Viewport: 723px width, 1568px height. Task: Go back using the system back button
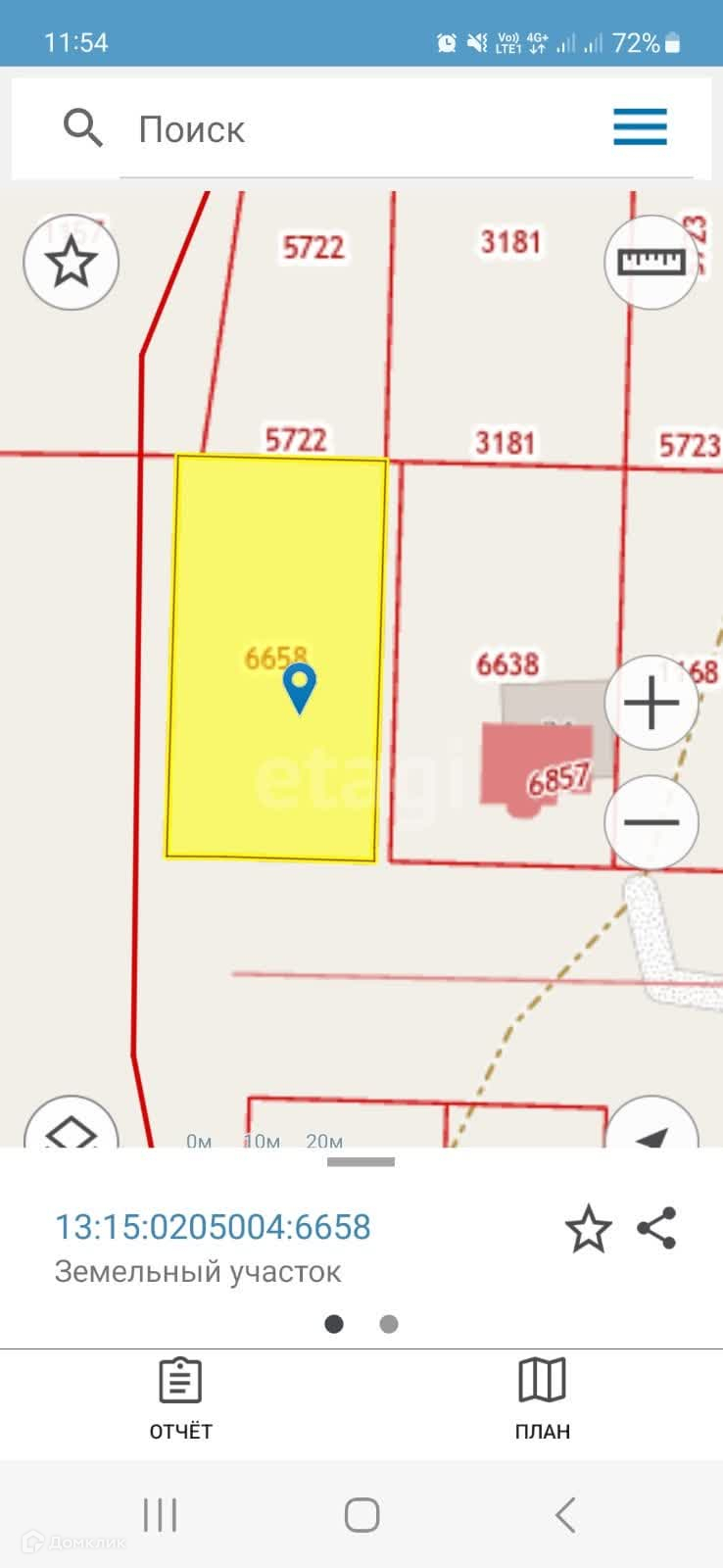pyautogui.click(x=565, y=1514)
